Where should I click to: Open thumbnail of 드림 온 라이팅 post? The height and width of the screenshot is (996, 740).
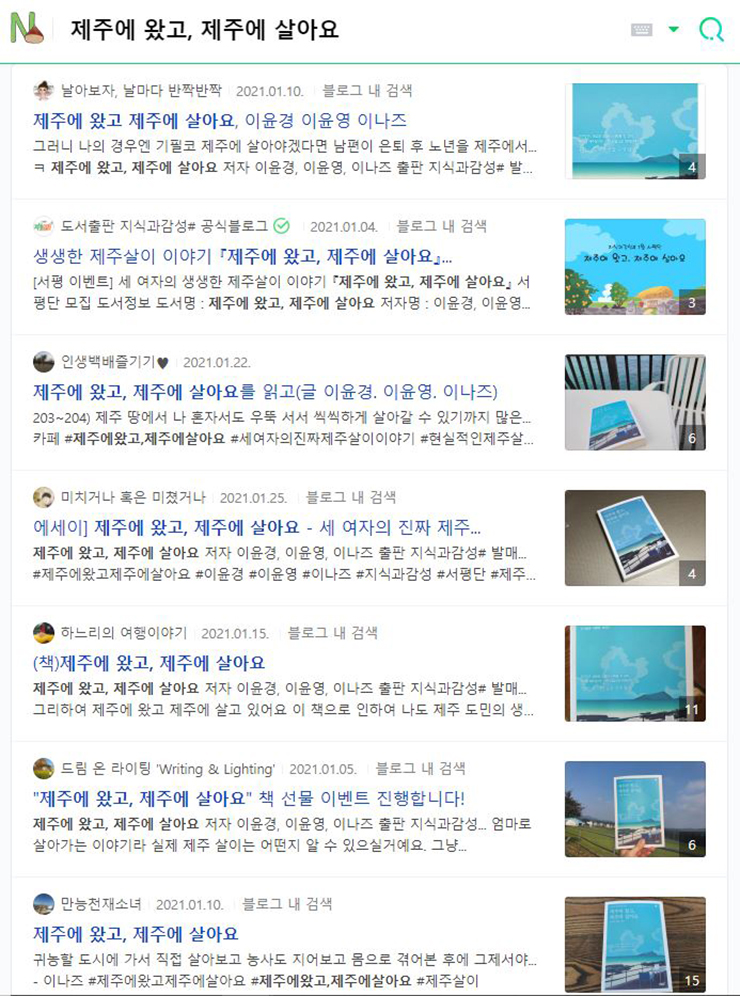635,808
